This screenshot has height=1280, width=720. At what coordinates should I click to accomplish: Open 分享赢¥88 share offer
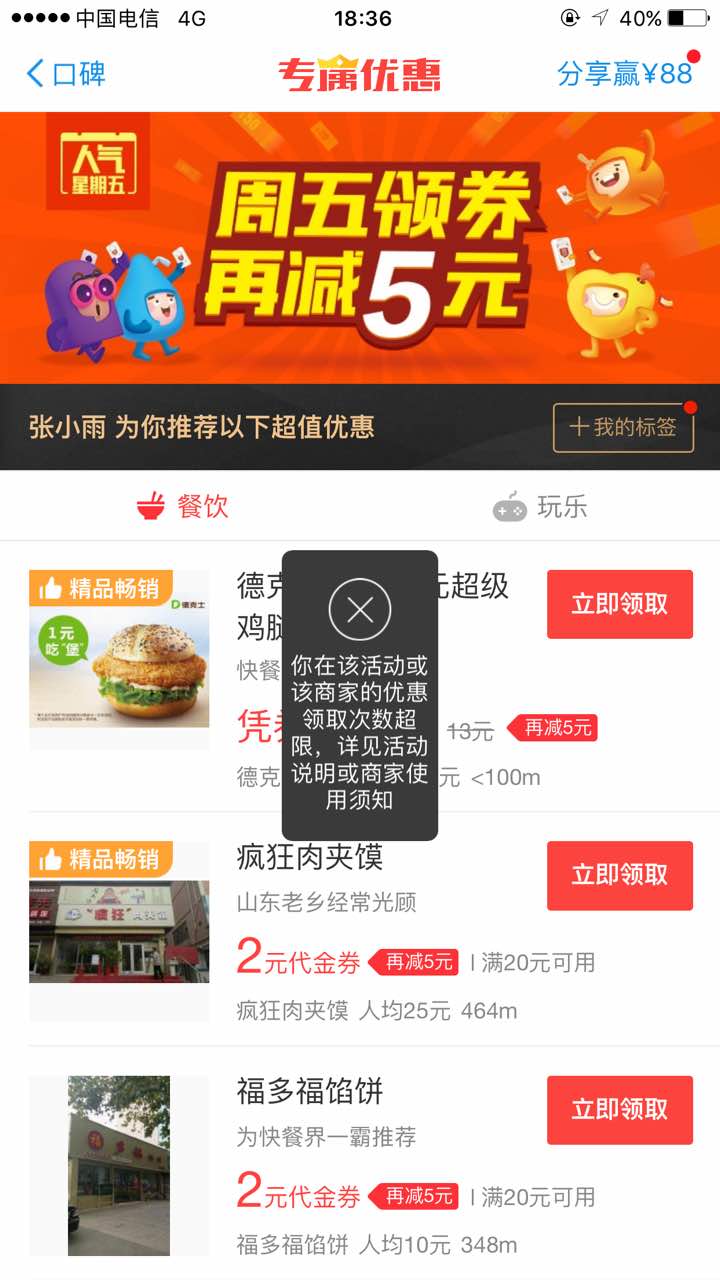[x=625, y=74]
